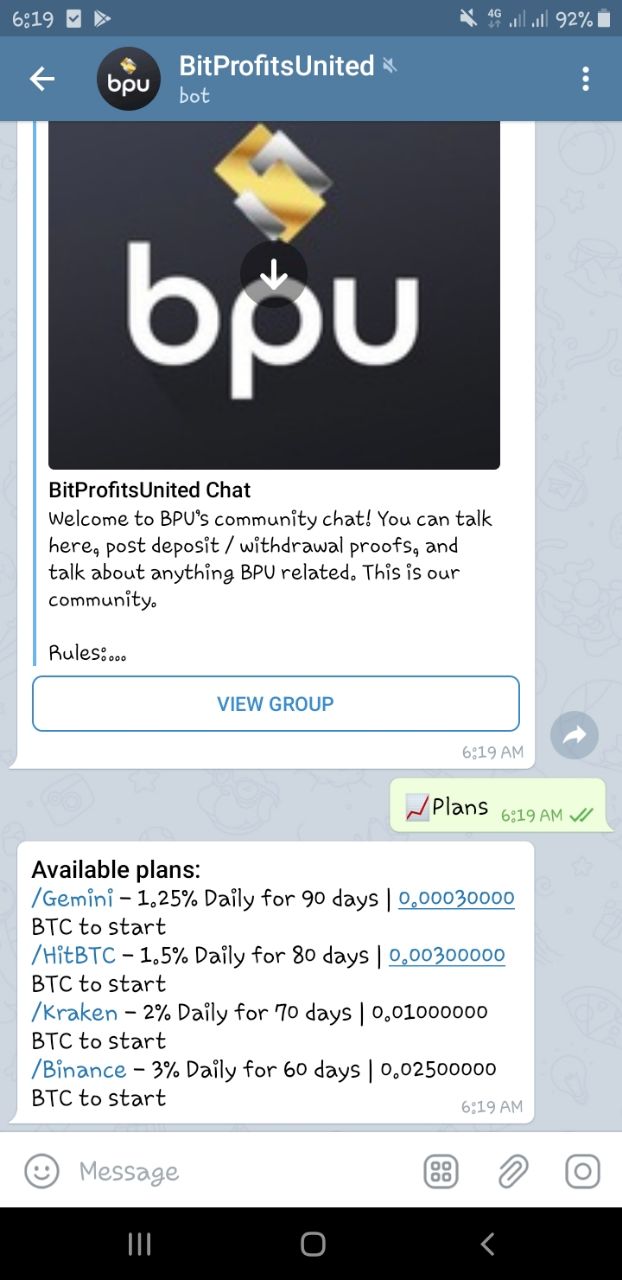Select the /Gemini plan command
The width and height of the screenshot is (622, 1280).
[x=72, y=898]
